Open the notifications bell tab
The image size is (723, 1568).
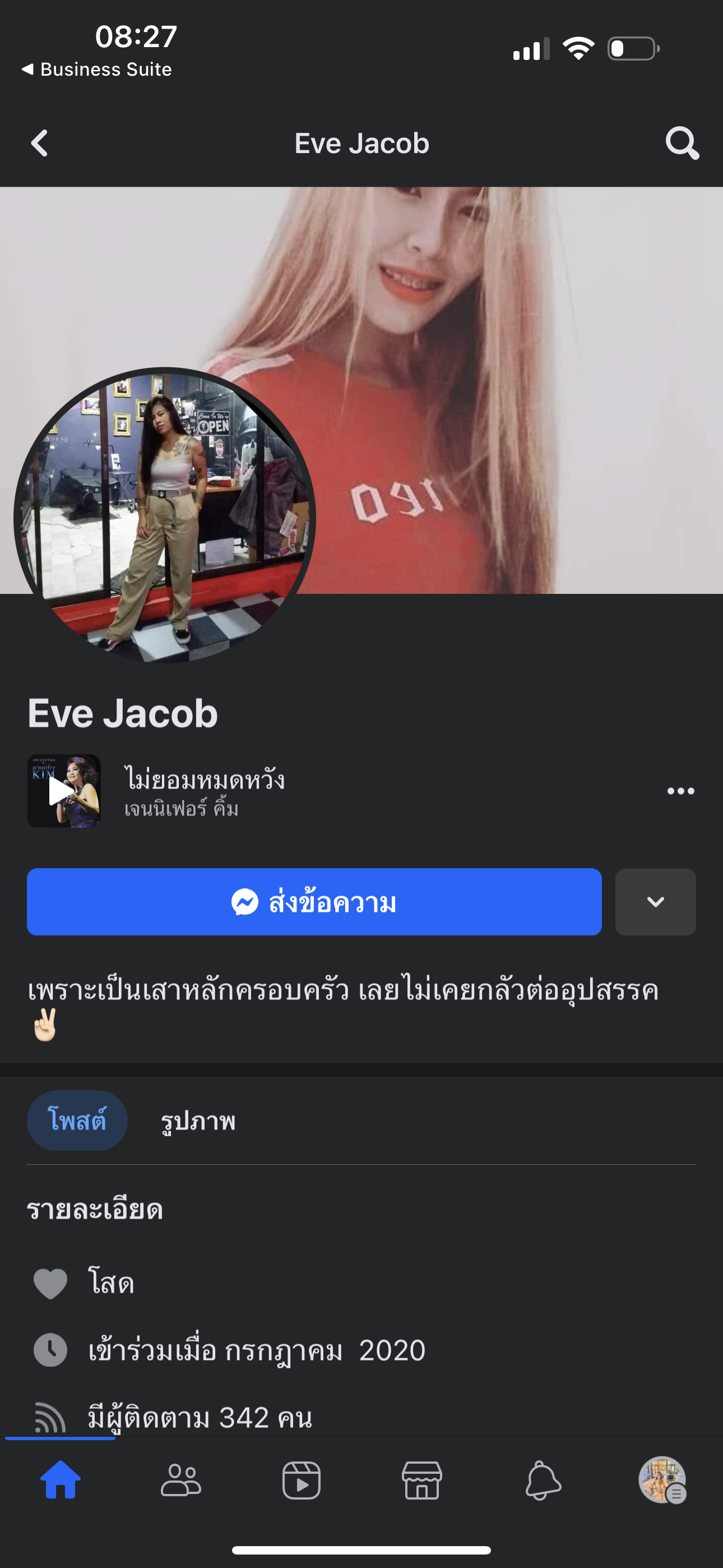pyautogui.click(x=543, y=1480)
